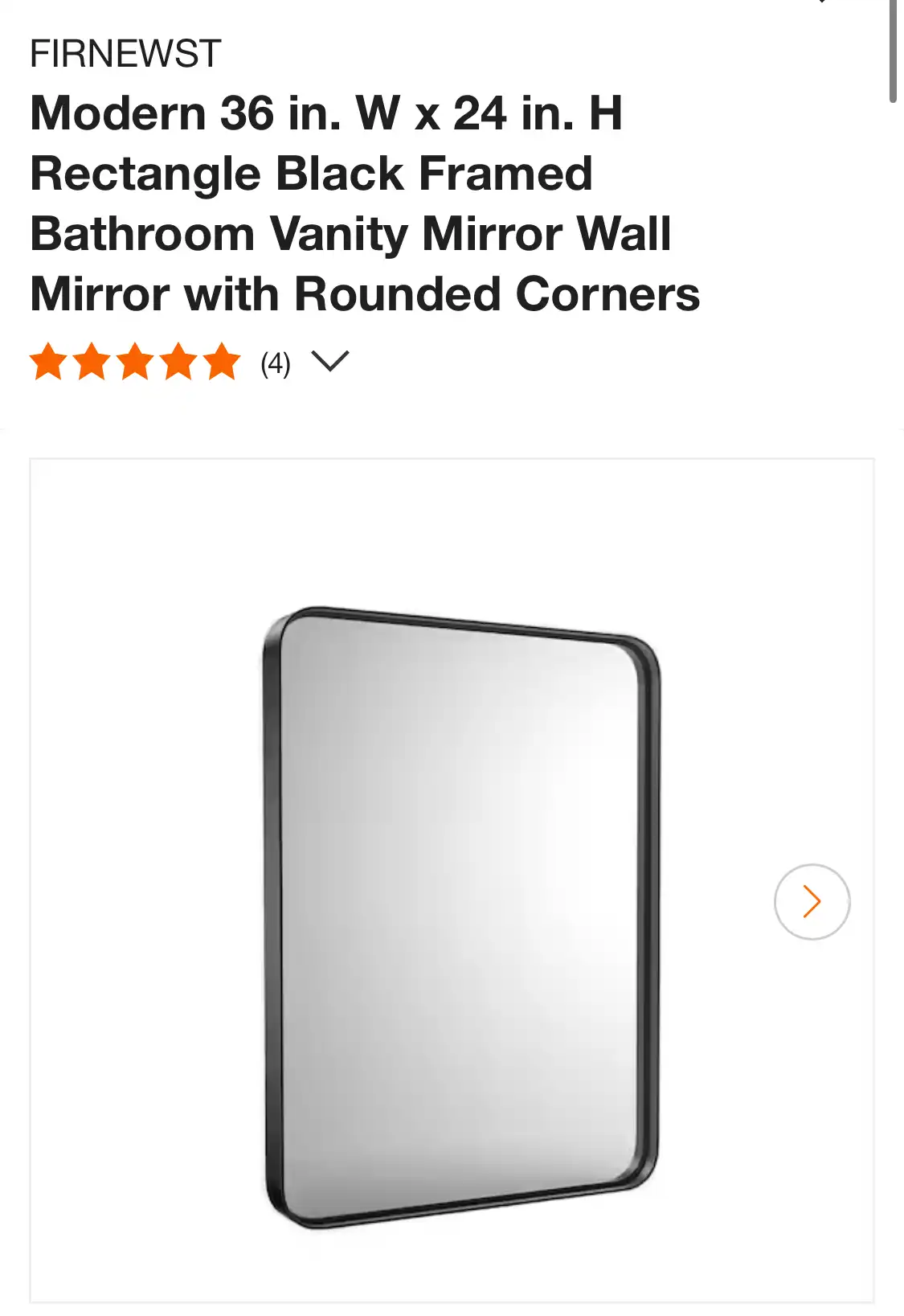Image resolution: width=904 pixels, height=1316 pixels.
Task: Show next product image with arrow
Action: point(812,901)
